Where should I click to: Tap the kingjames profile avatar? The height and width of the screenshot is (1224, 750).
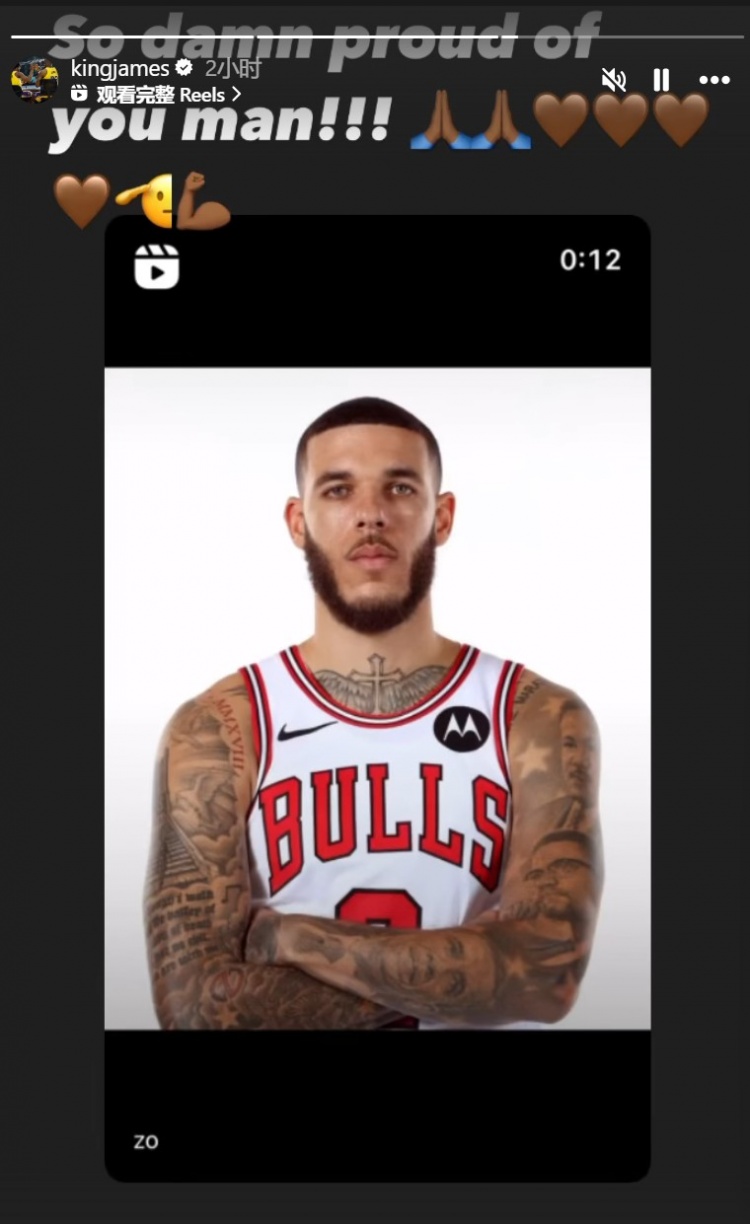pyautogui.click(x=35, y=80)
